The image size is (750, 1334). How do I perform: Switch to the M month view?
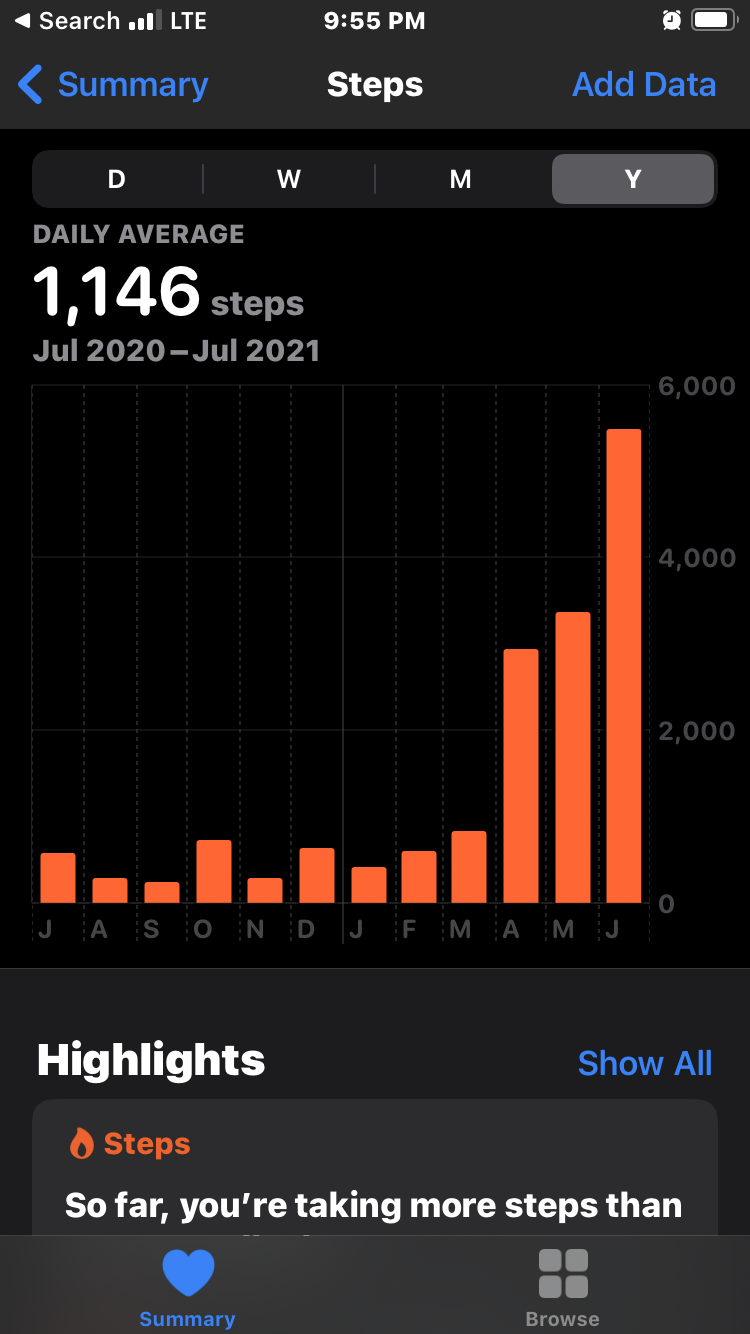[x=460, y=179]
